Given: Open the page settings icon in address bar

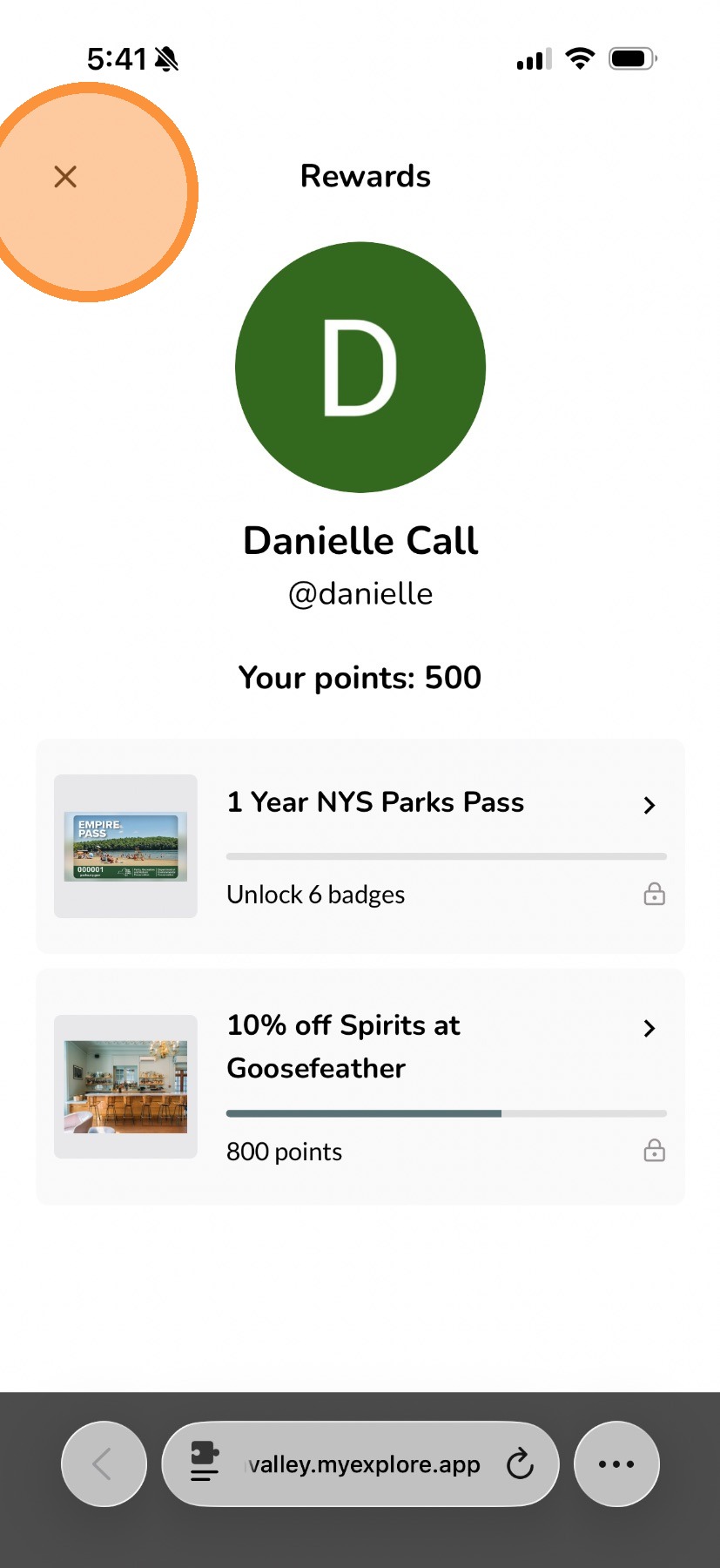Looking at the screenshot, I should [x=205, y=1463].
